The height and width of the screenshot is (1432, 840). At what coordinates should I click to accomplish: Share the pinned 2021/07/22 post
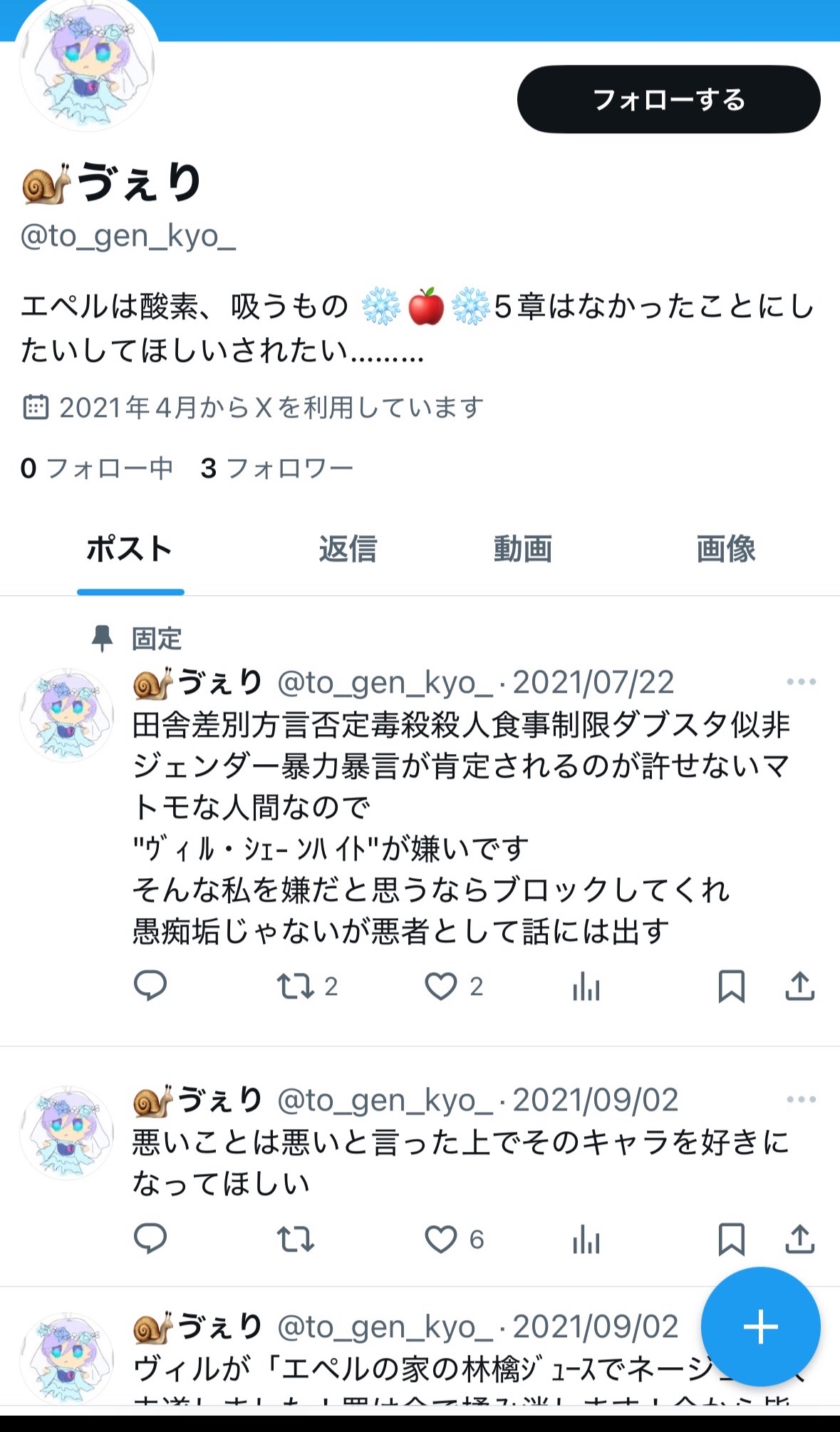800,987
